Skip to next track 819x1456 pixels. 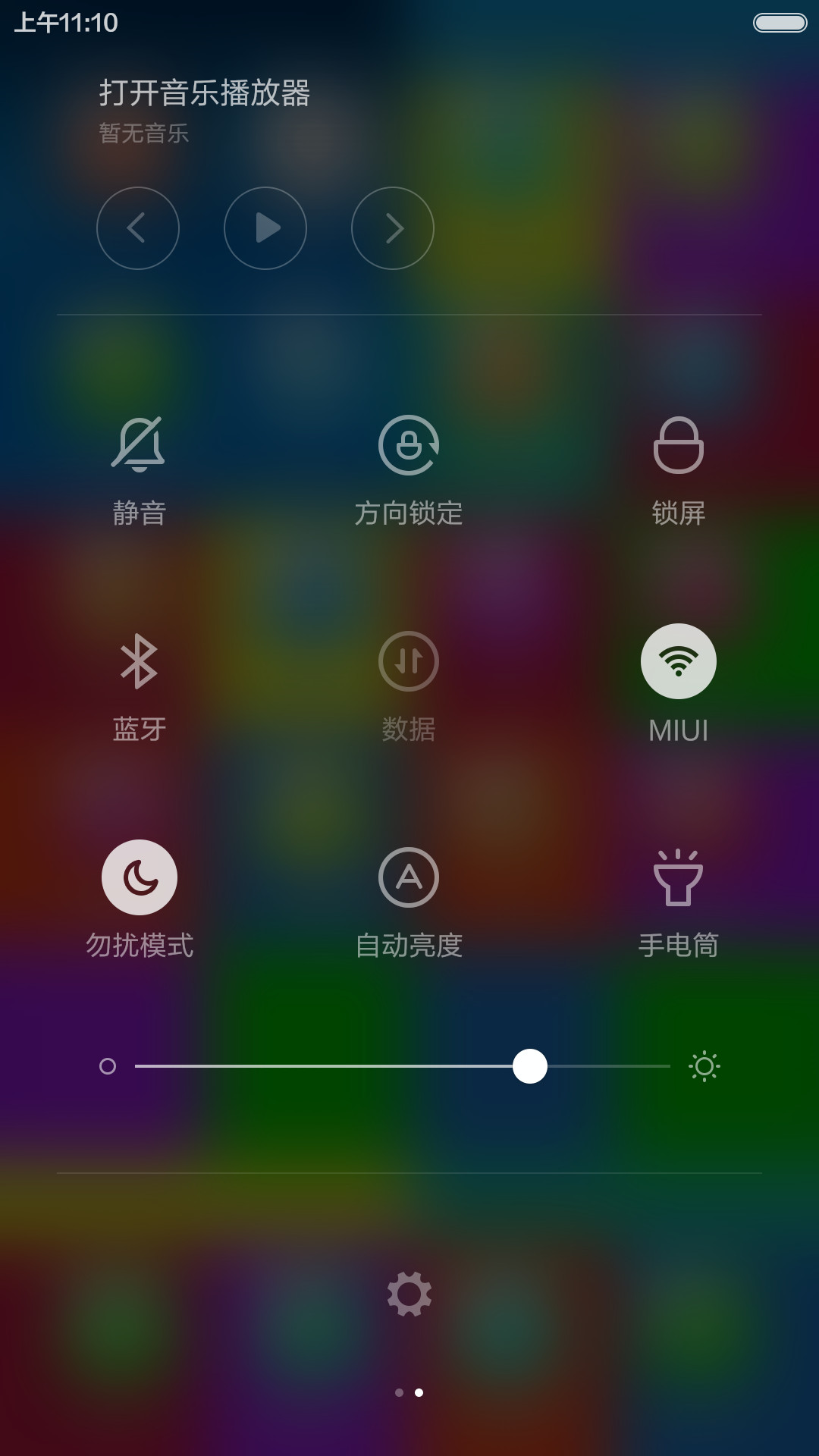click(393, 228)
